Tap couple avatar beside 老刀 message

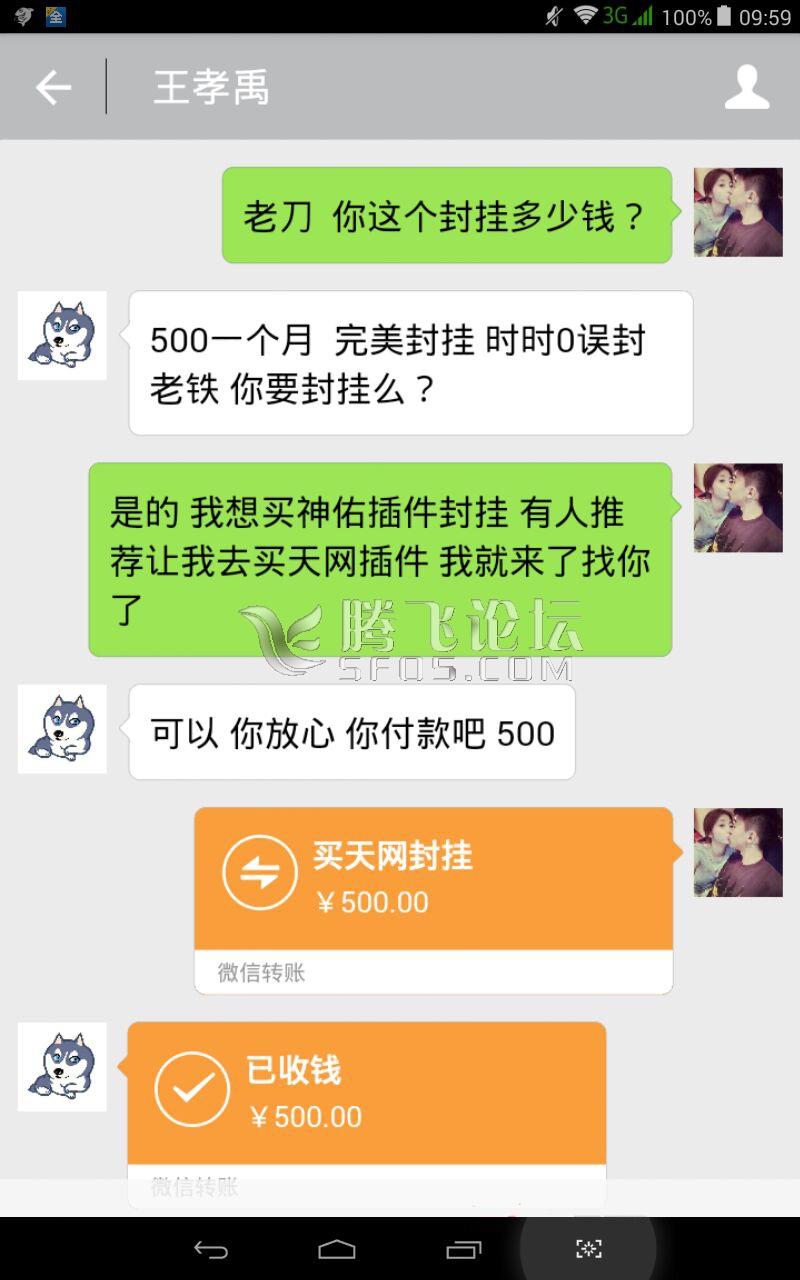[x=738, y=212]
